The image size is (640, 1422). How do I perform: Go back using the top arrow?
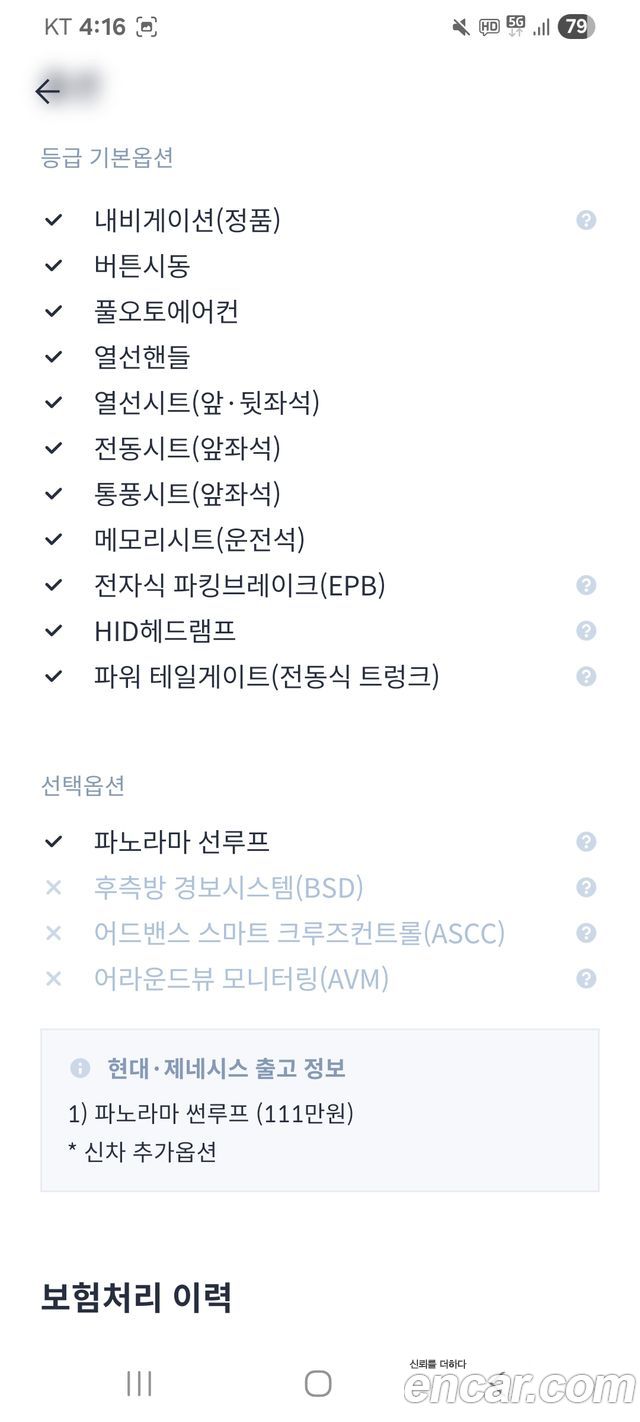47,92
